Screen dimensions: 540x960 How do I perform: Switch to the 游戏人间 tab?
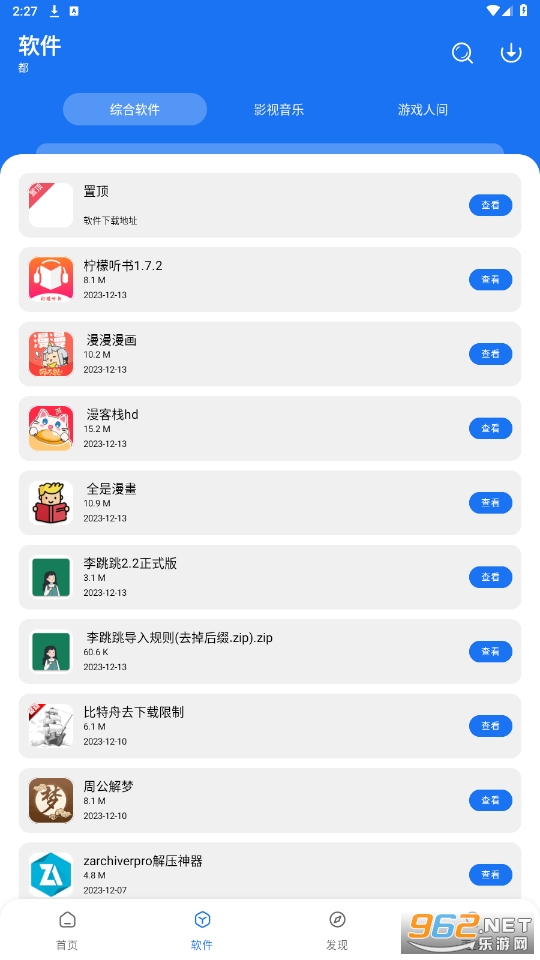coord(422,110)
